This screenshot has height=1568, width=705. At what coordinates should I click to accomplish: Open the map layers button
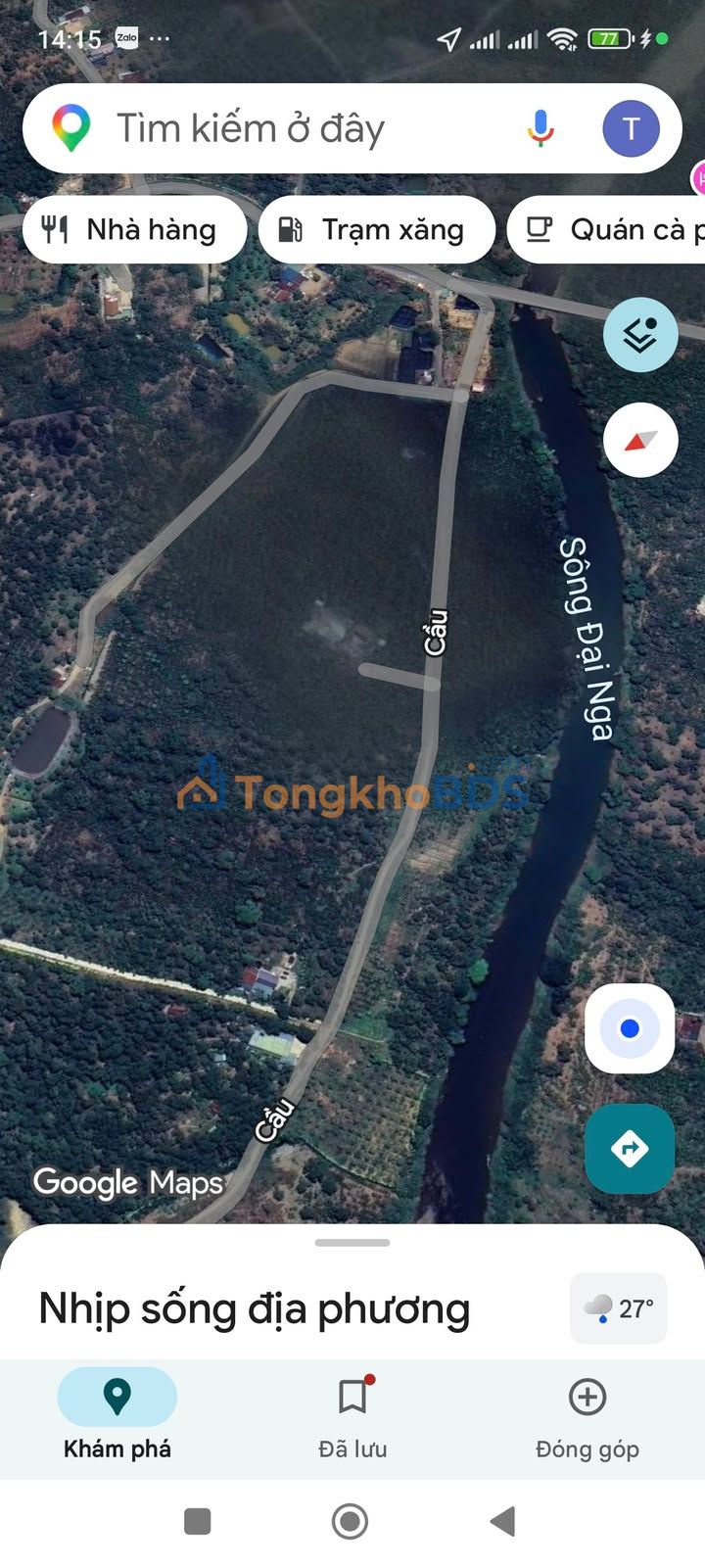tap(640, 335)
